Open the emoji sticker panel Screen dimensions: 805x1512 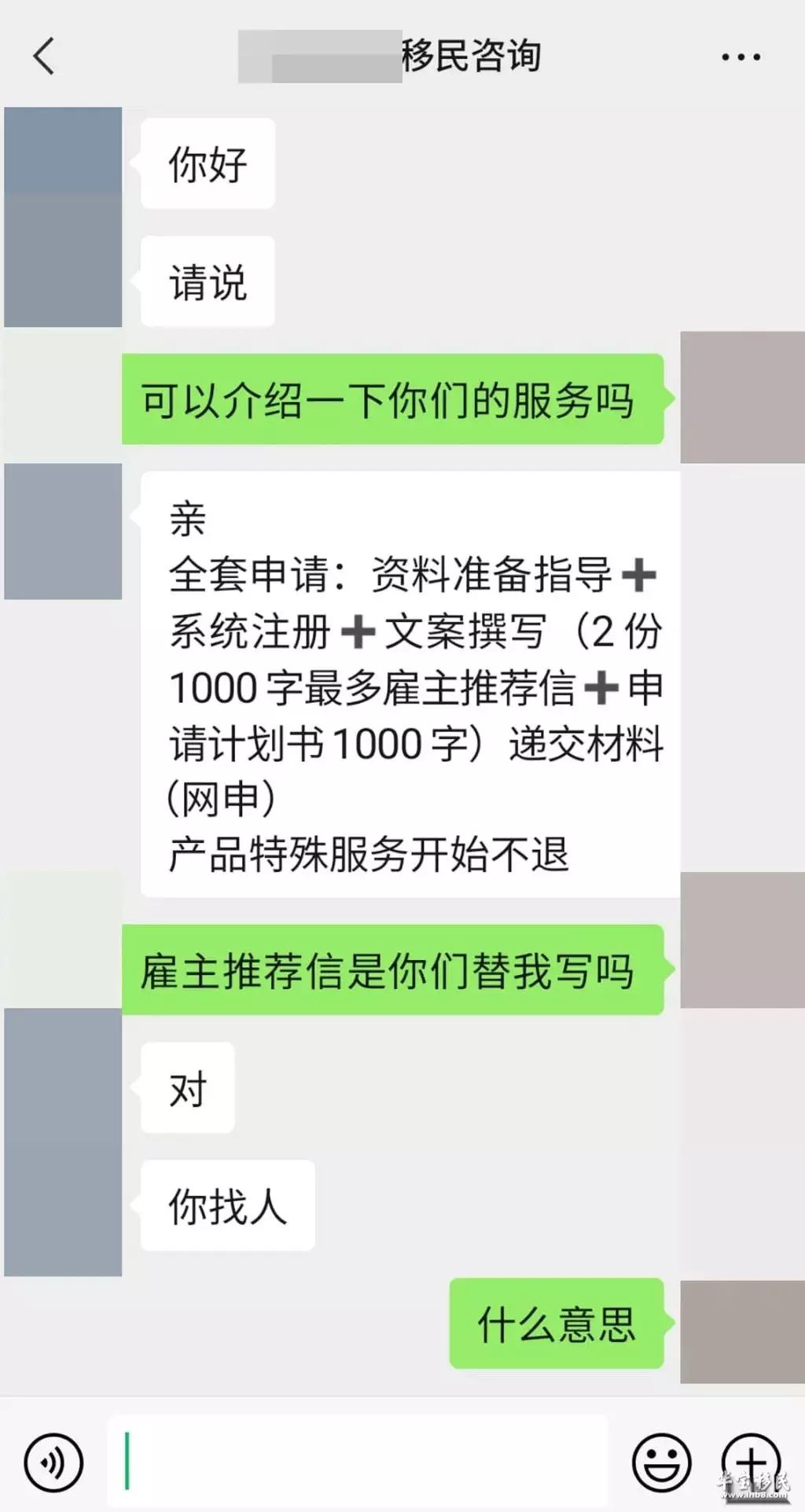[662, 1462]
